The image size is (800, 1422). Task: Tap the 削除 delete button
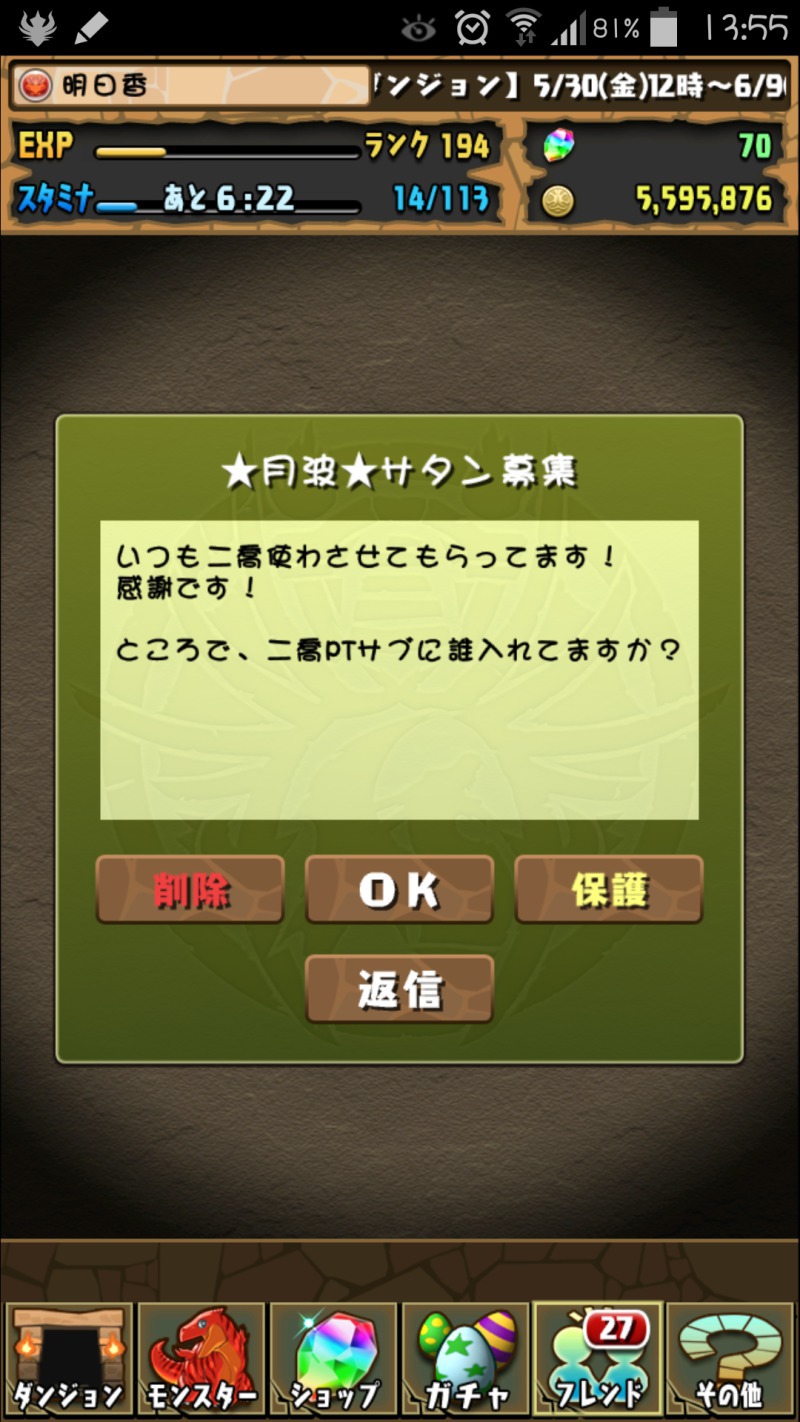[x=190, y=889]
